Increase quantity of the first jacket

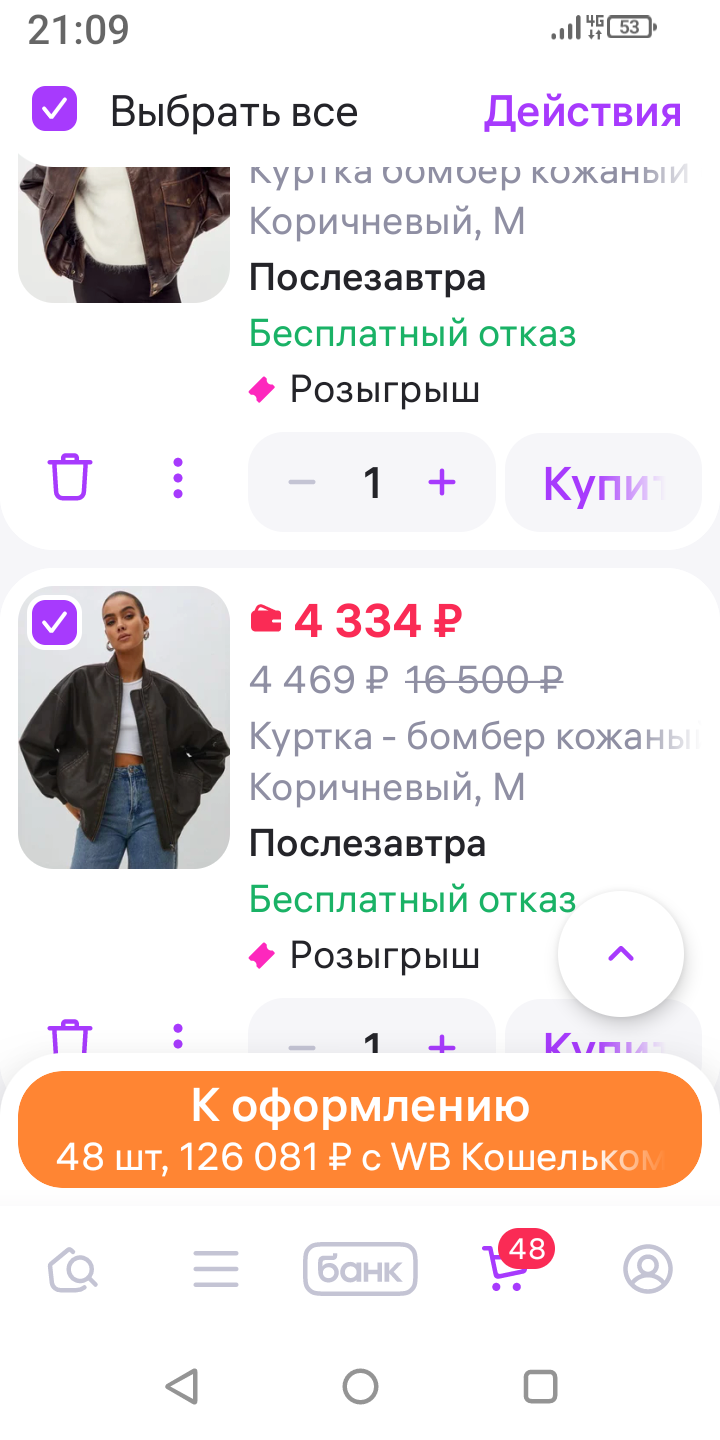[441, 483]
